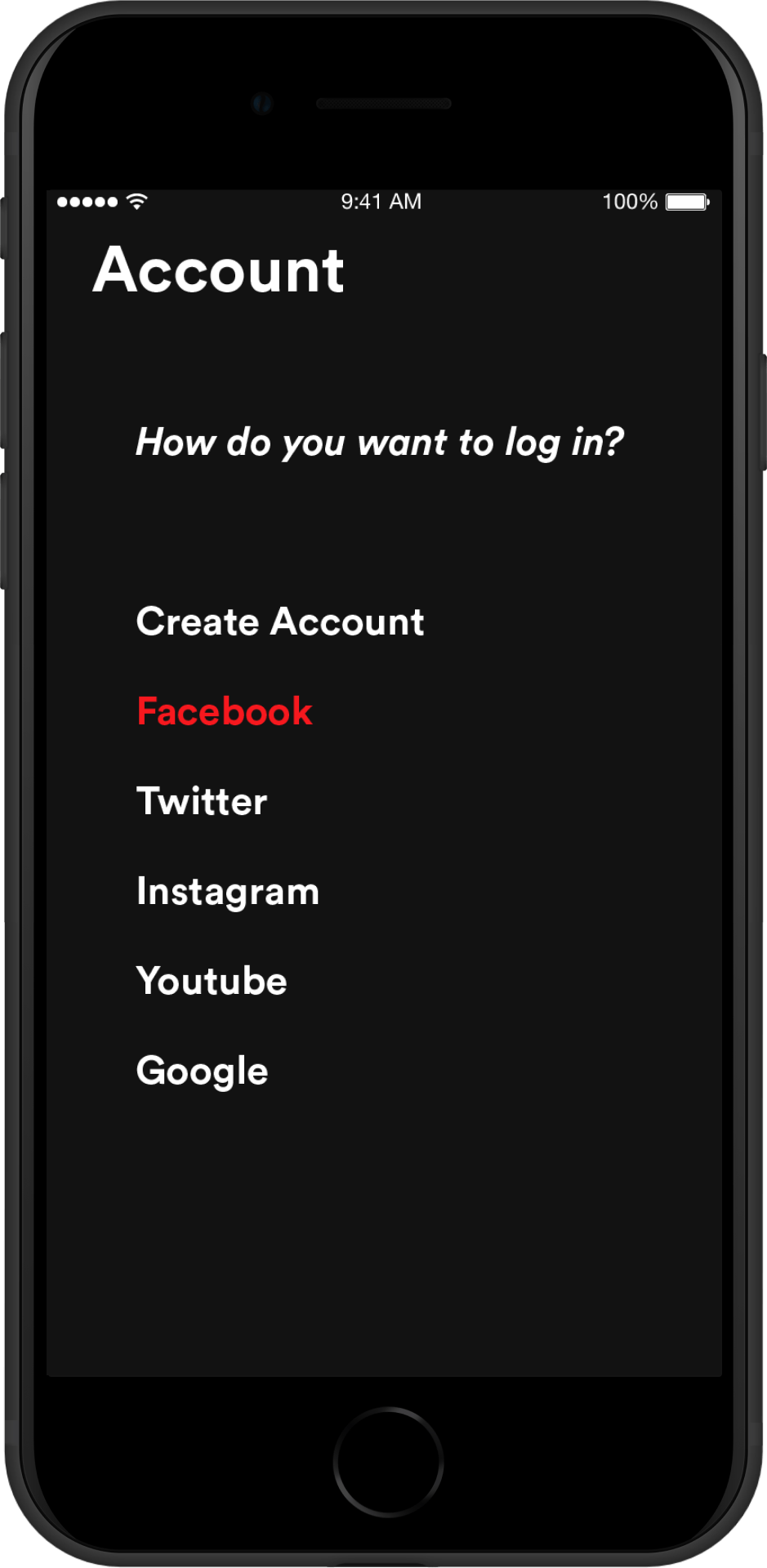Screen dimensions: 767x1568
Task: Pick Youtube to log in
Action: (x=212, y=981)
